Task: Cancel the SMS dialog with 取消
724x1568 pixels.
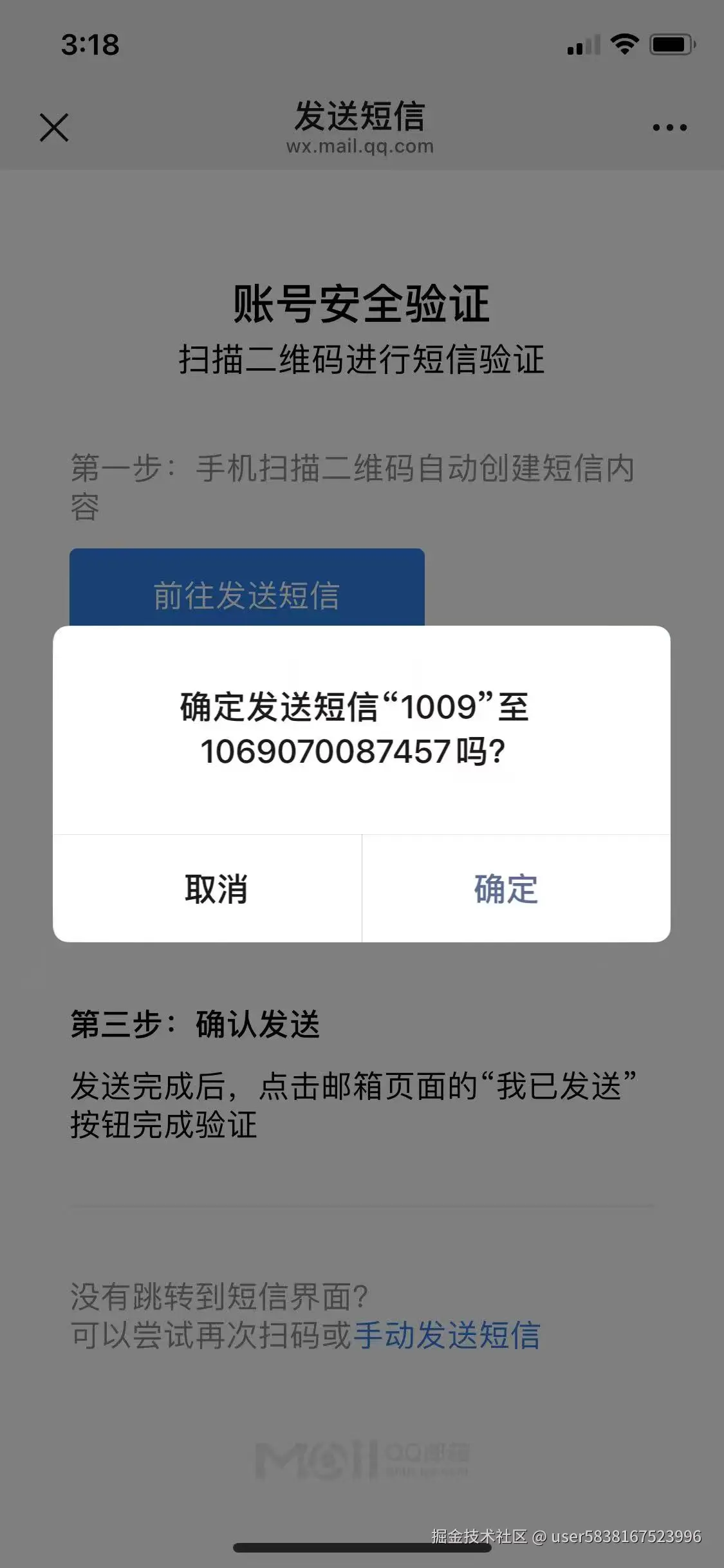Action: click(x=217, y=890)
